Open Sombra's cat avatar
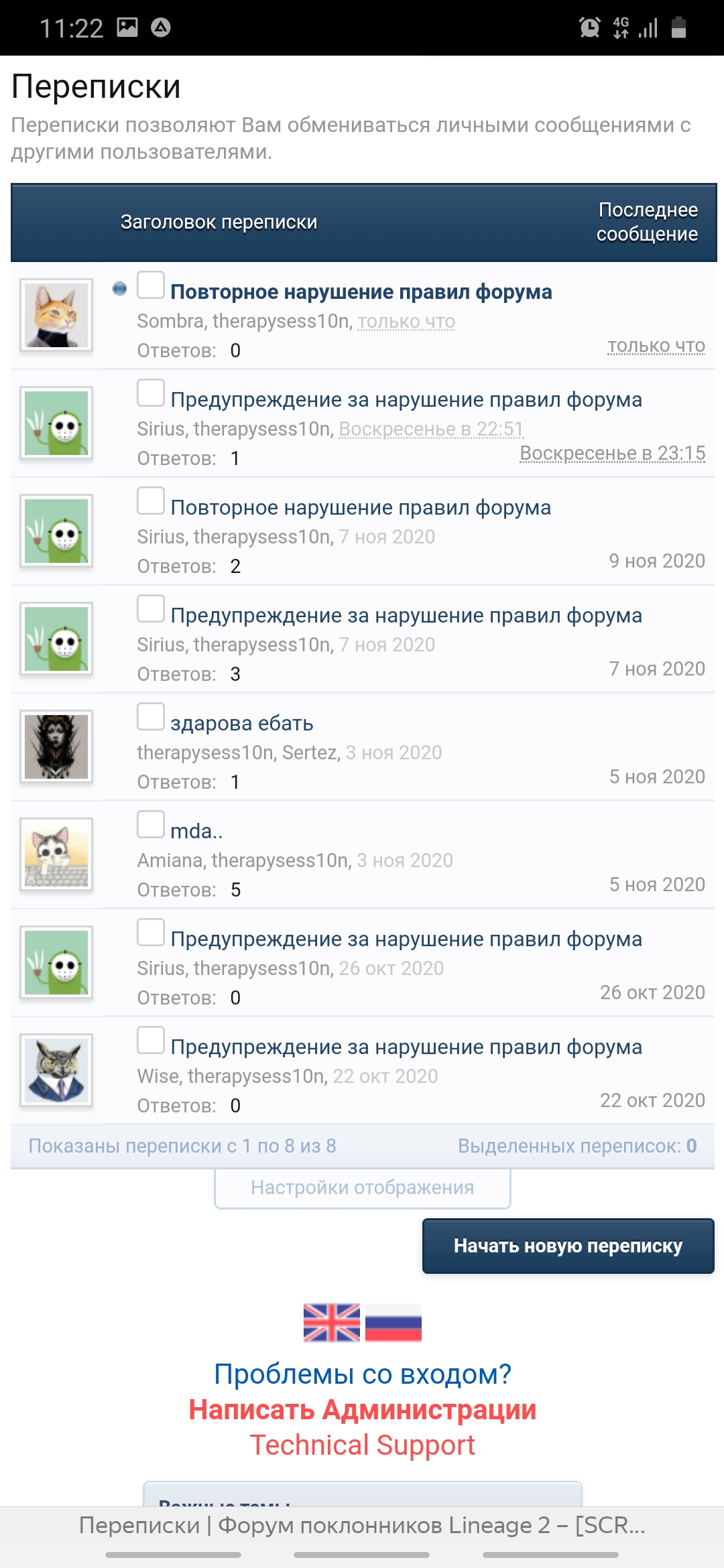The width and height of the screenshot is (724, 1568). pos(57,315)
